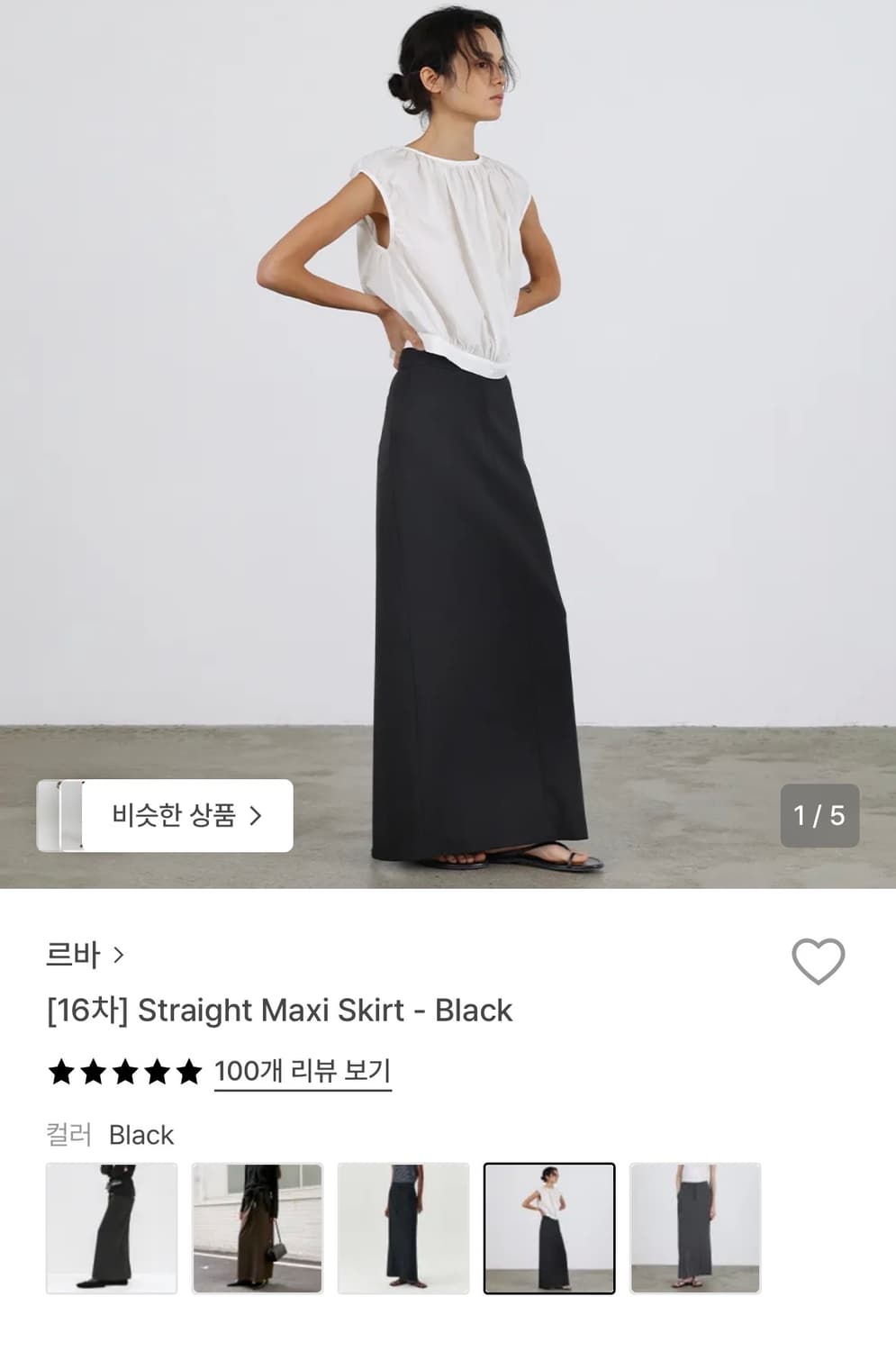Tap the fifth star of the rating
This screenshot has width=896, height=1351.
click(186, 1071)
